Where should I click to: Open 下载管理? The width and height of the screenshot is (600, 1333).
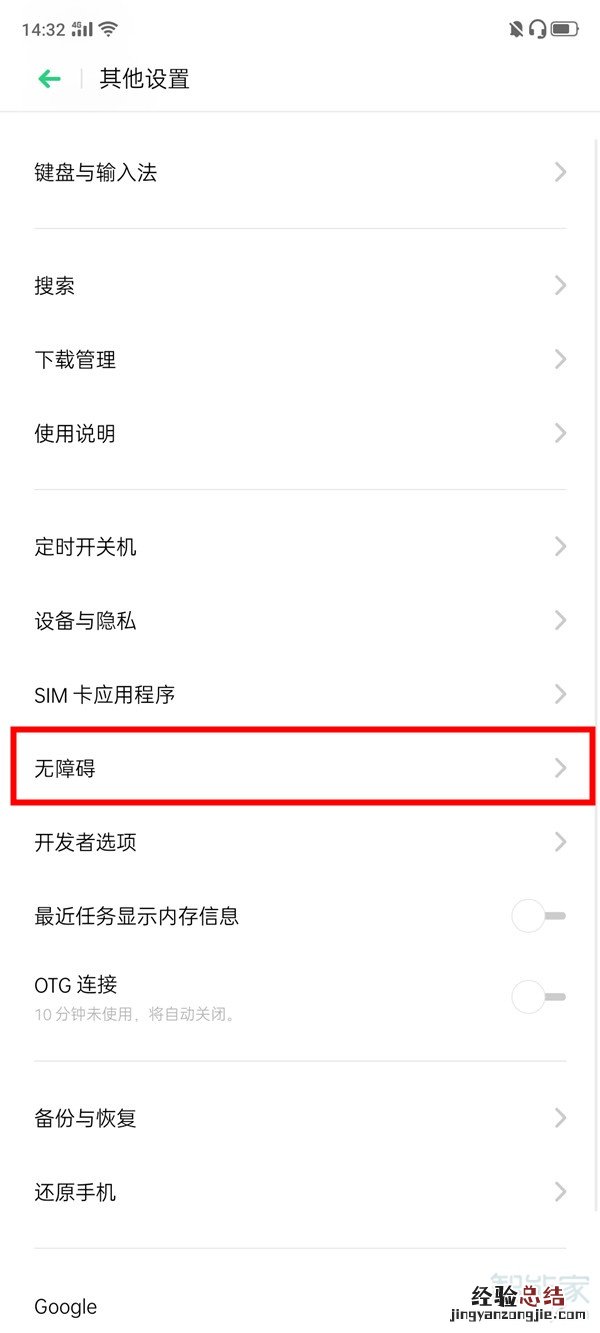[x=300, y=359]
